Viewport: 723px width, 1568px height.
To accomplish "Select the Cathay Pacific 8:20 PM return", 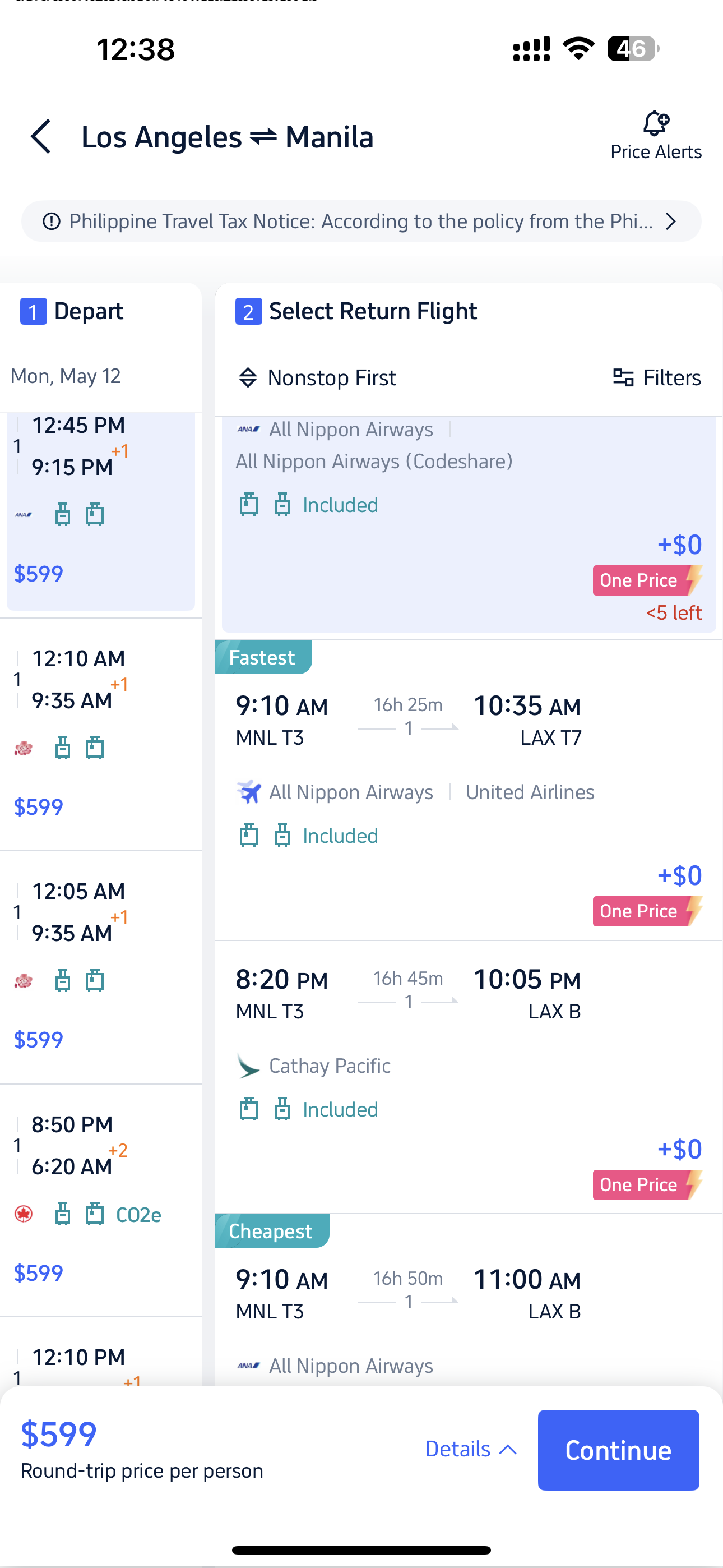I will coord(469,1077).
